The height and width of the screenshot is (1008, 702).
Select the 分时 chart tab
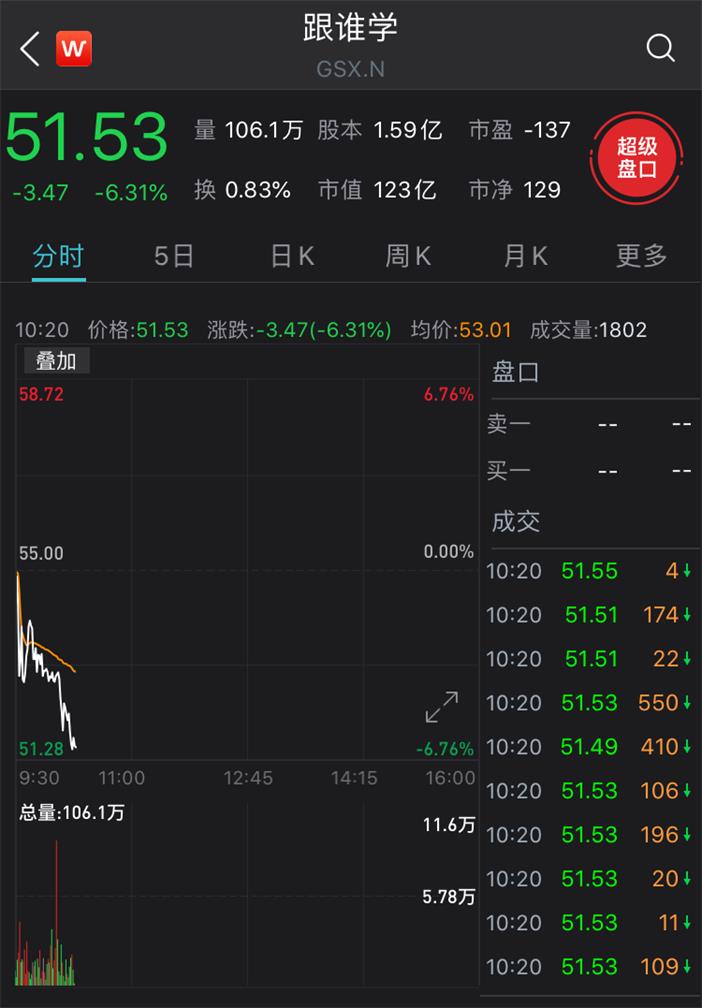pyautogui.click(x=58, y=256)
